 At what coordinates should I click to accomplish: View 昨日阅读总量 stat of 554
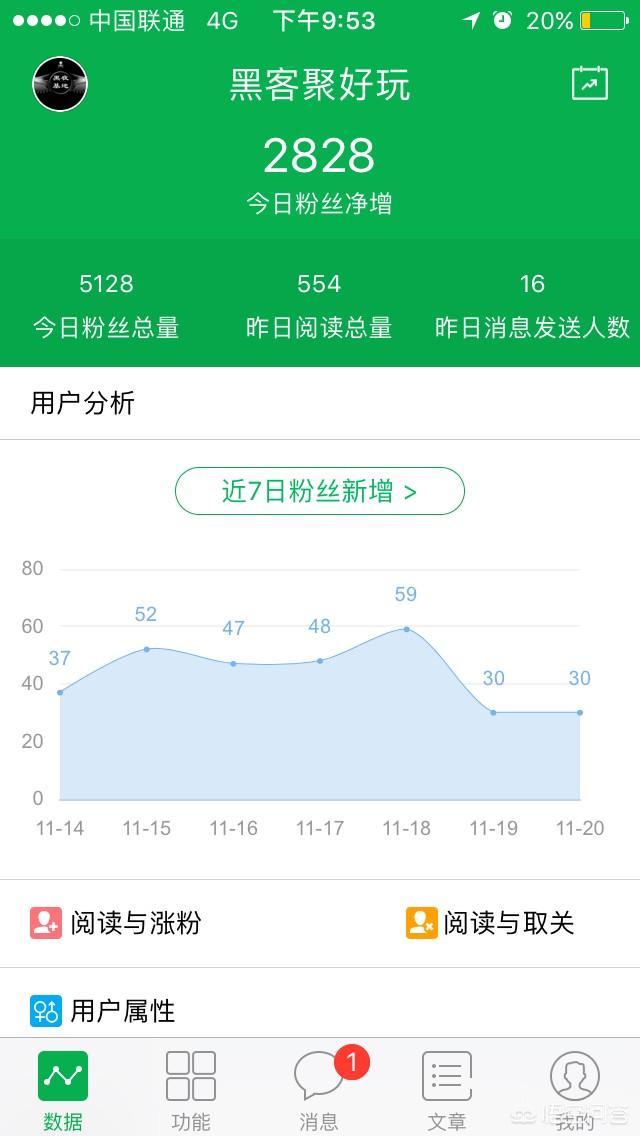[x=319, y=305]
